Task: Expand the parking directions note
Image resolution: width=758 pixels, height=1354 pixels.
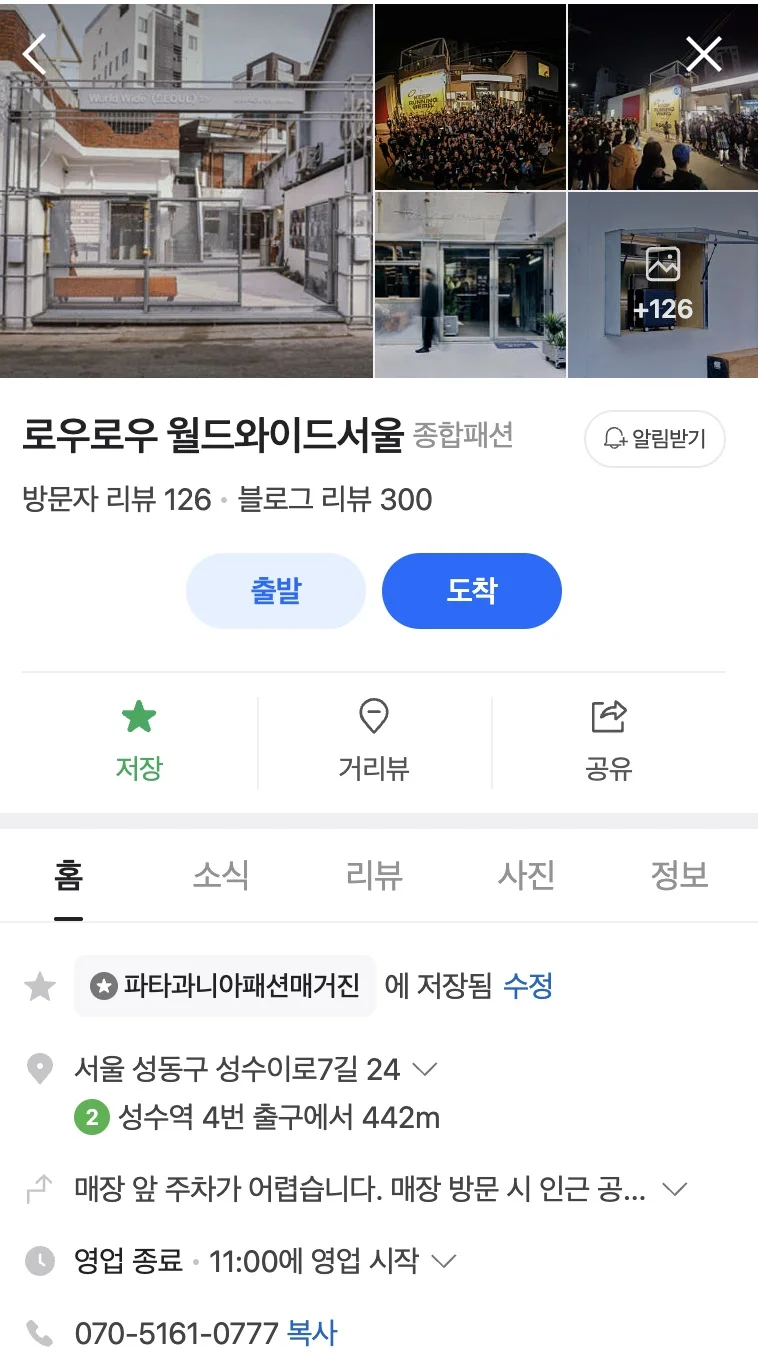Action: 676,1189
